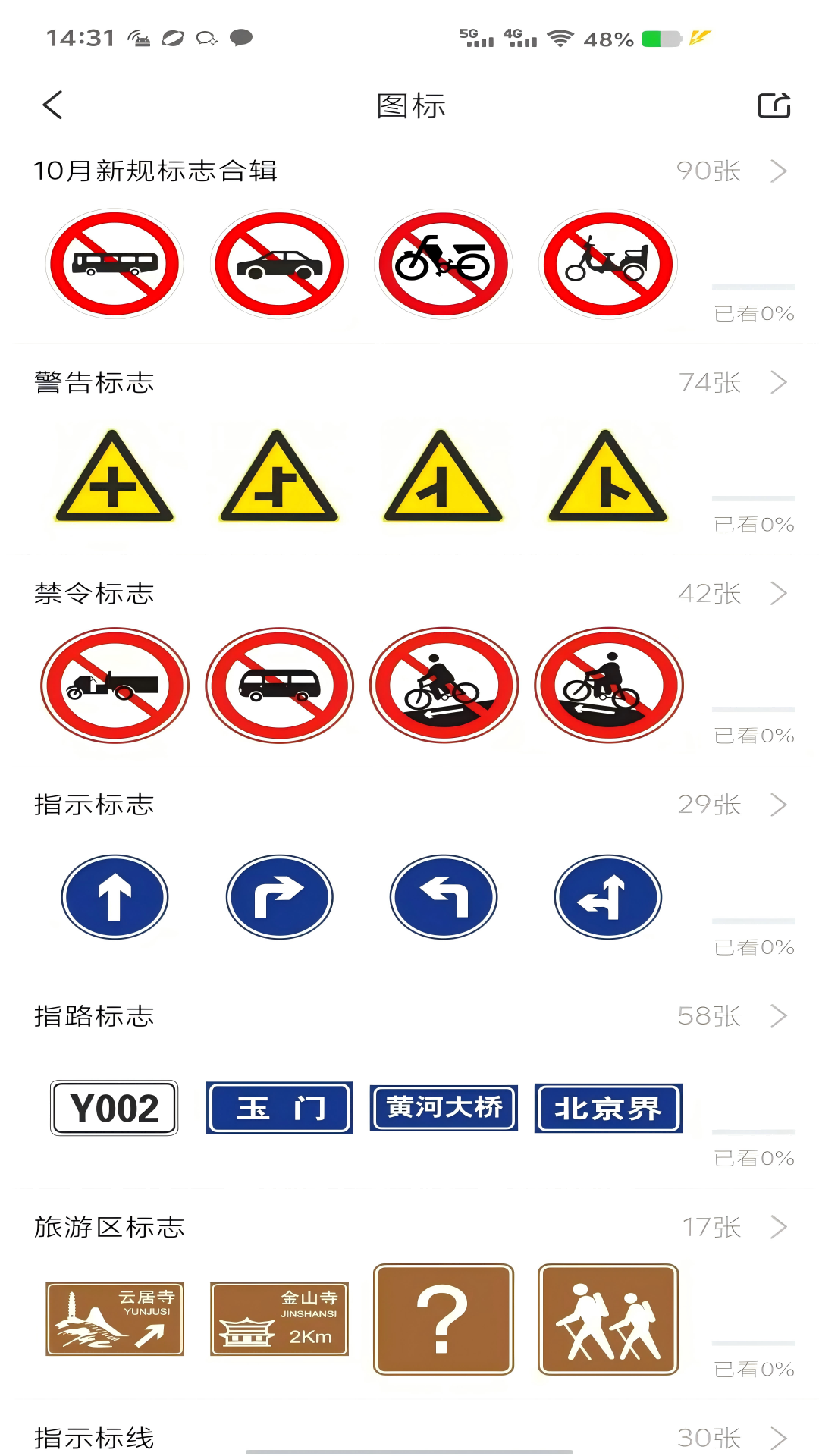Click the crossroad warning triangle sign
The image size is (819, 1456).
pyautogui.click(x=115, y=478)
